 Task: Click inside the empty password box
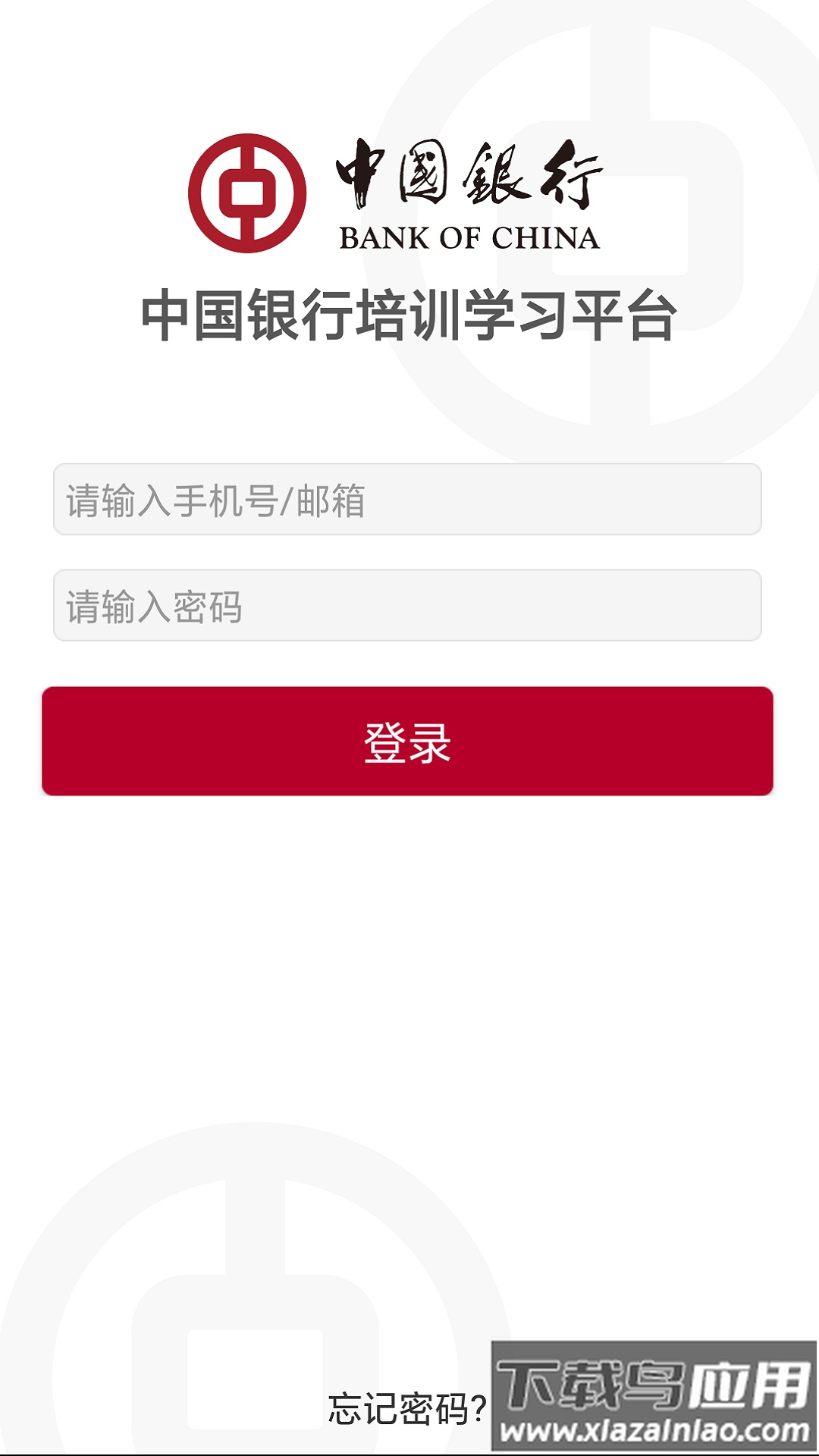click(409, 607)
